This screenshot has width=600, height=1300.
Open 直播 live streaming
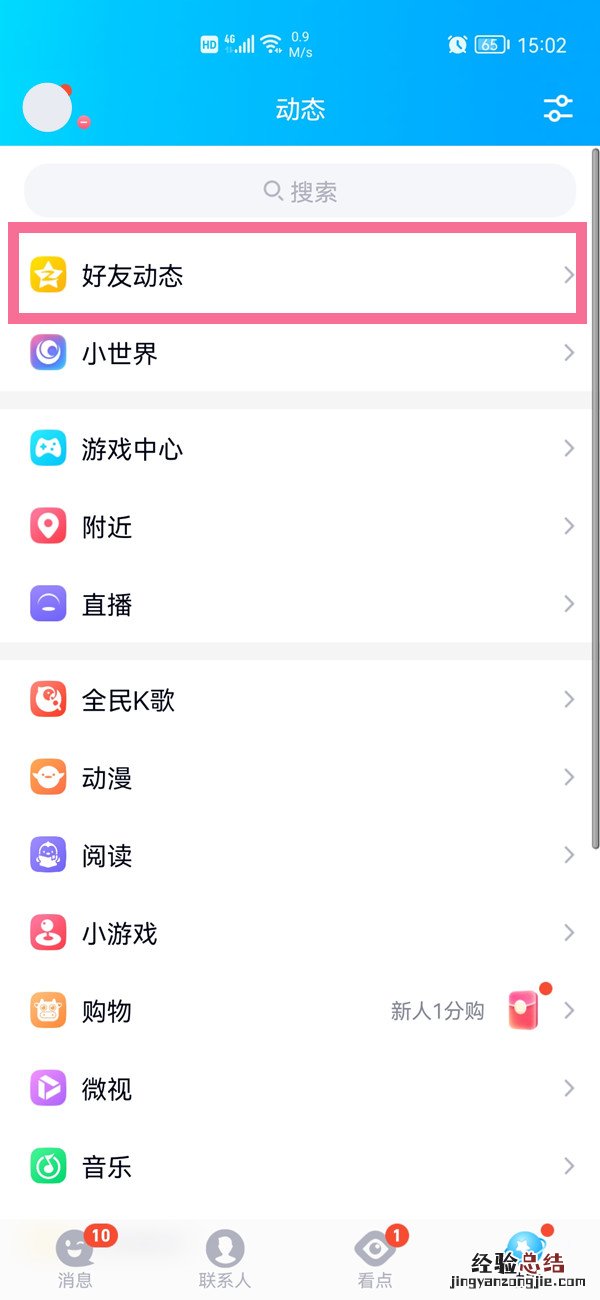point(298,605)
